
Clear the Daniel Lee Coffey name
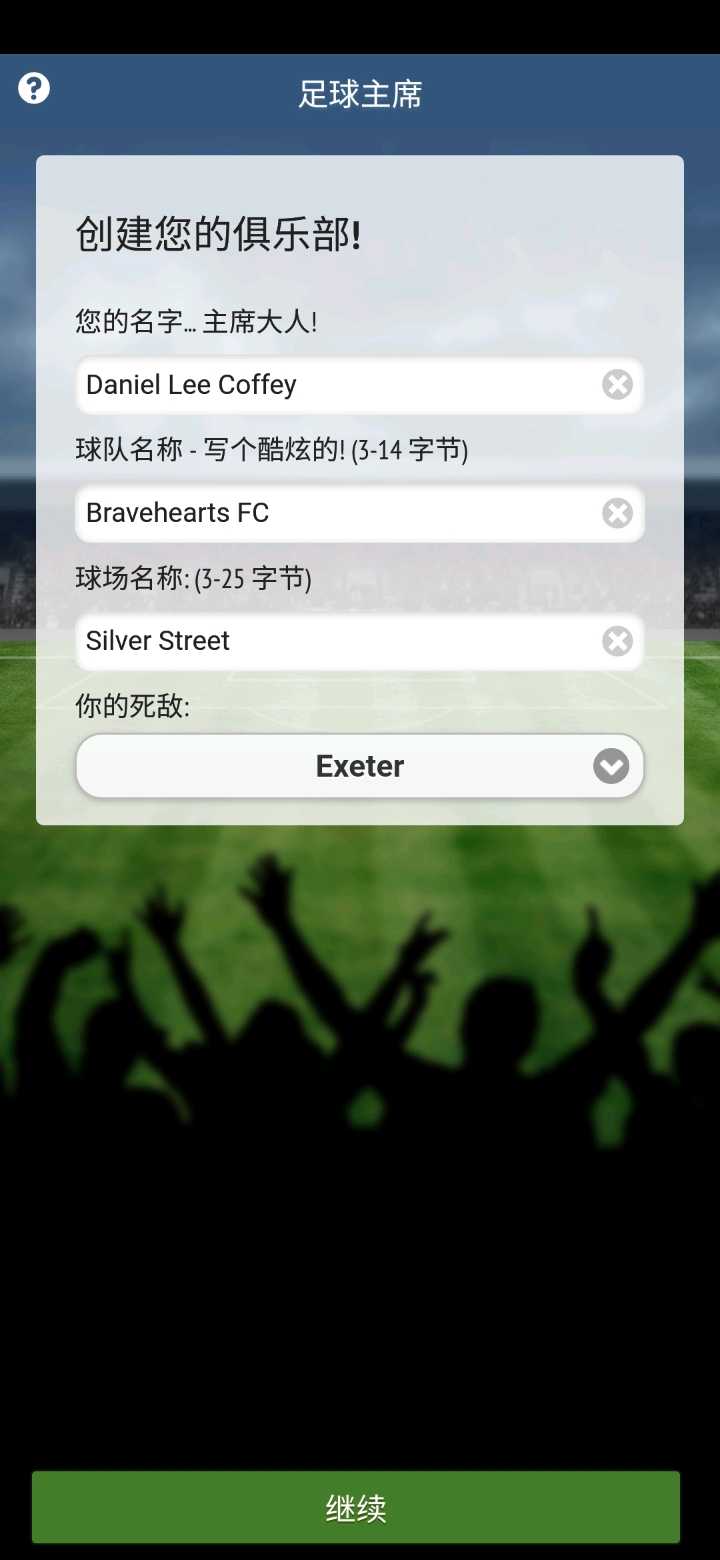[617, 385]
